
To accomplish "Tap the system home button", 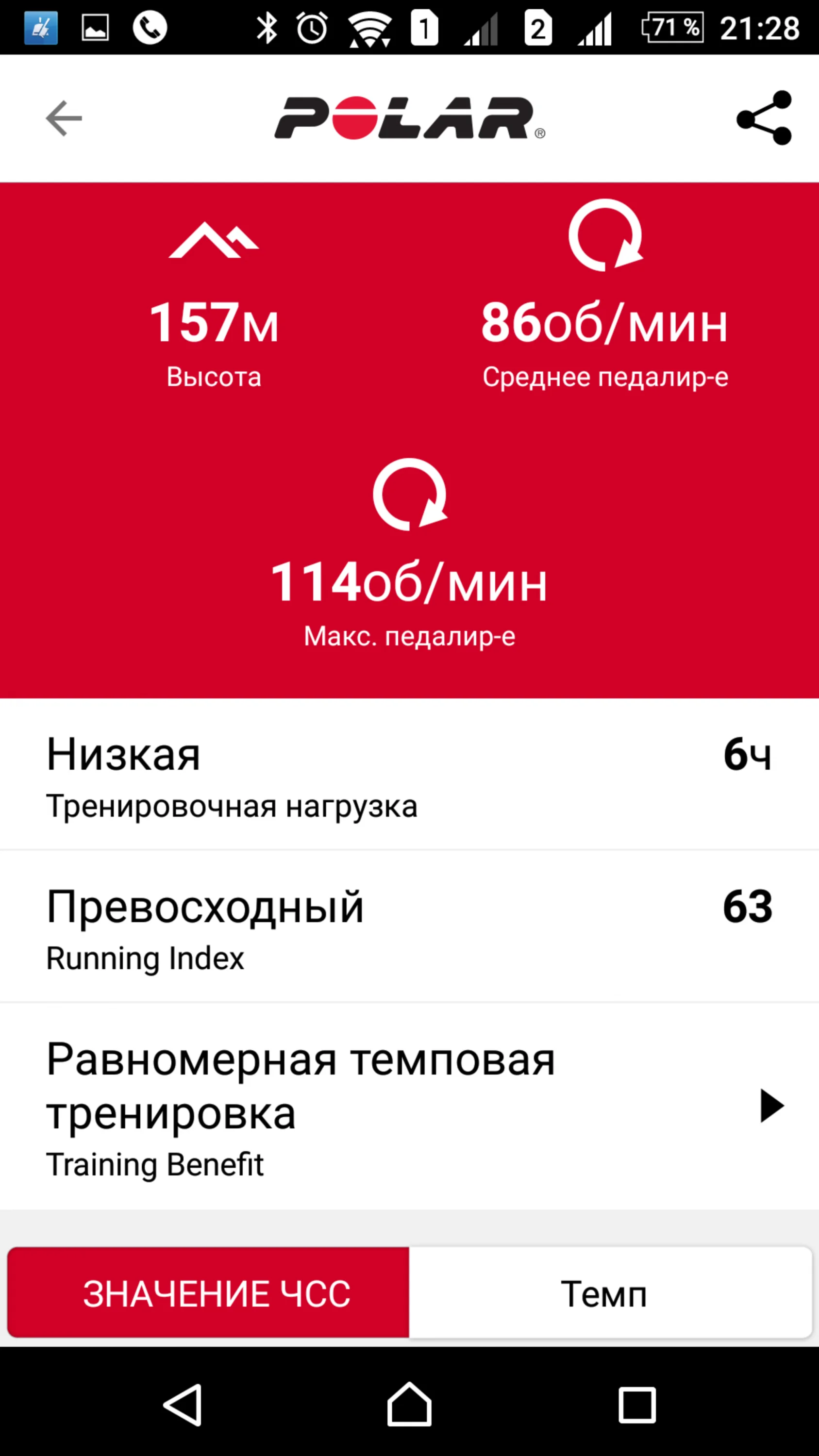I will 409,1406.
